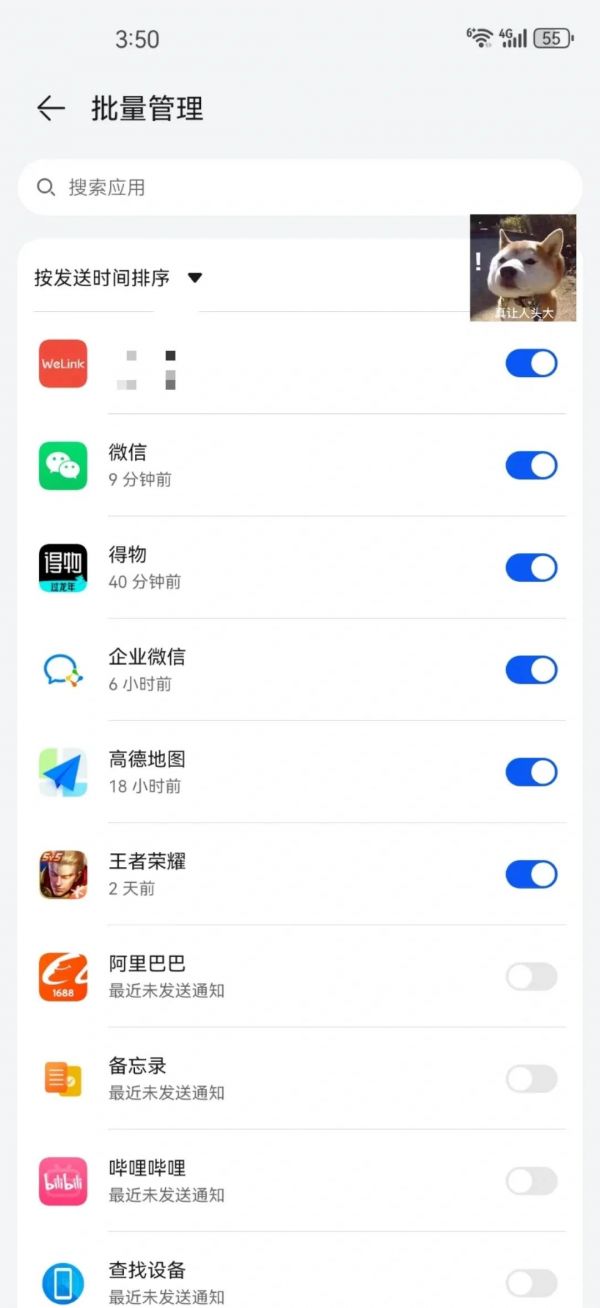This screenshot has width=600, height=1308.
Task: Tap the 搜索应用 search field
Action: point(300,187)
